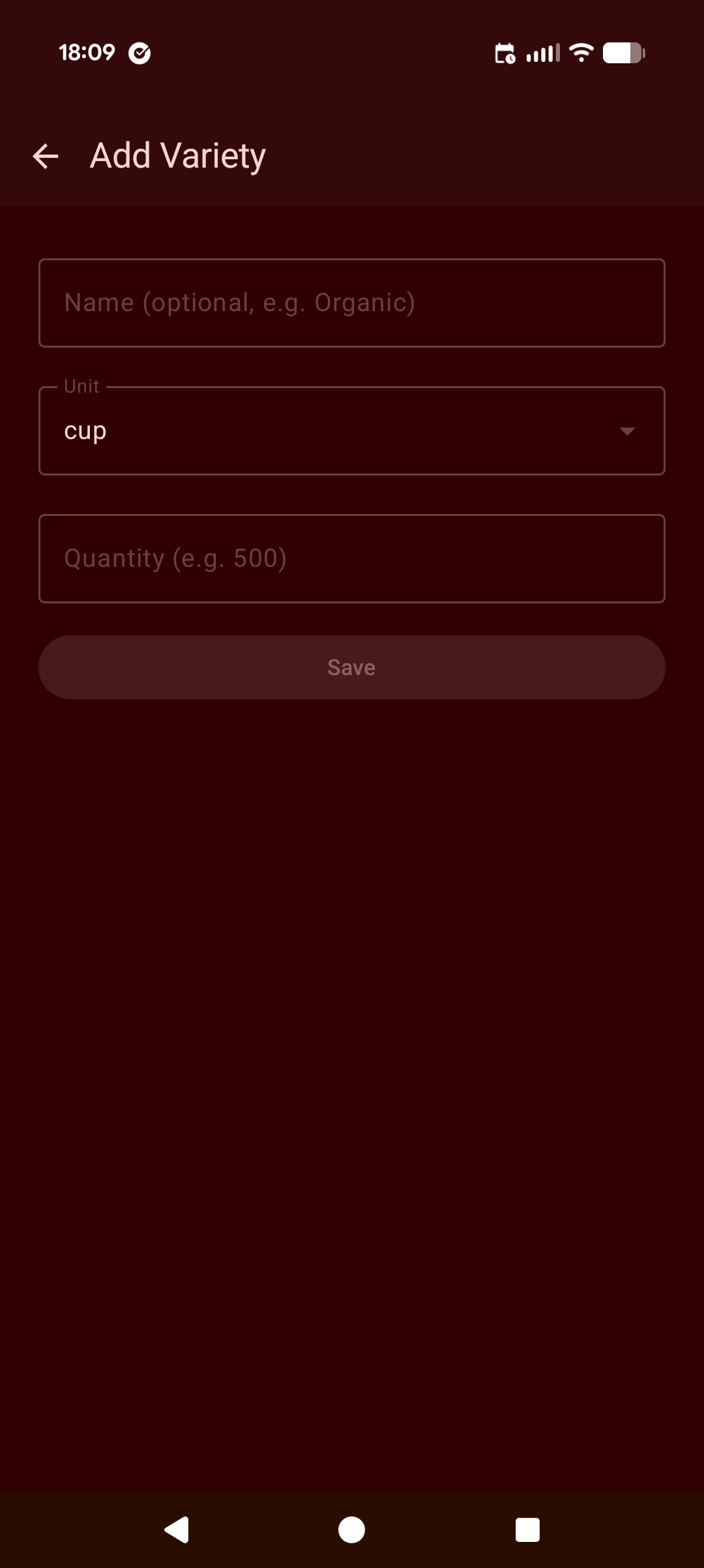
Task: Tap the battery indicator
Action: click(624, 53)
